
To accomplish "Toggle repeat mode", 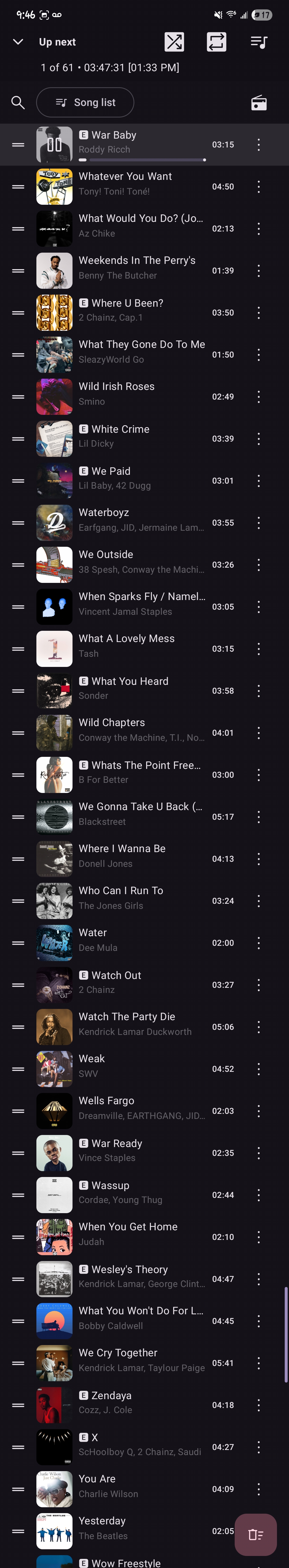I will 216,42.
